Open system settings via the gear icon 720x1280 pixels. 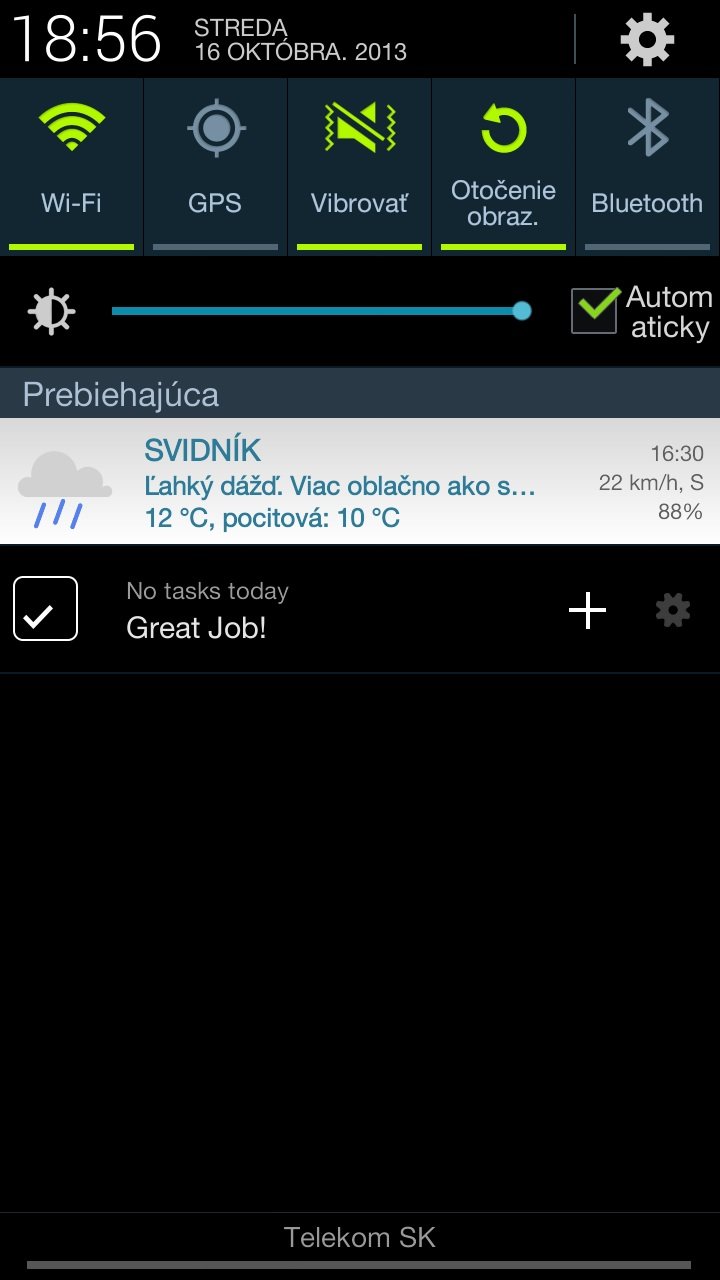click(x=647, y=40)
